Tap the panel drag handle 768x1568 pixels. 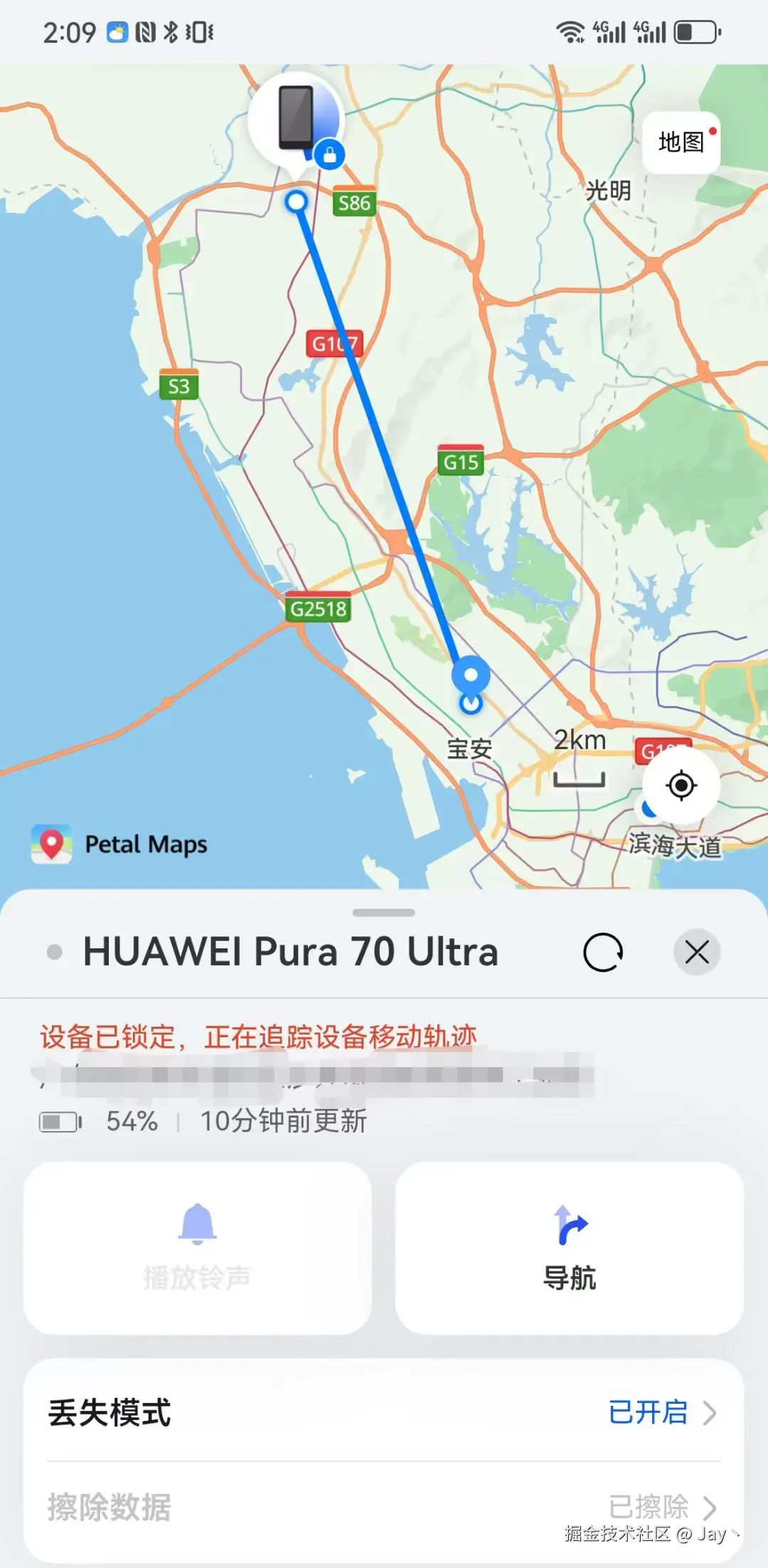point(383,912)
